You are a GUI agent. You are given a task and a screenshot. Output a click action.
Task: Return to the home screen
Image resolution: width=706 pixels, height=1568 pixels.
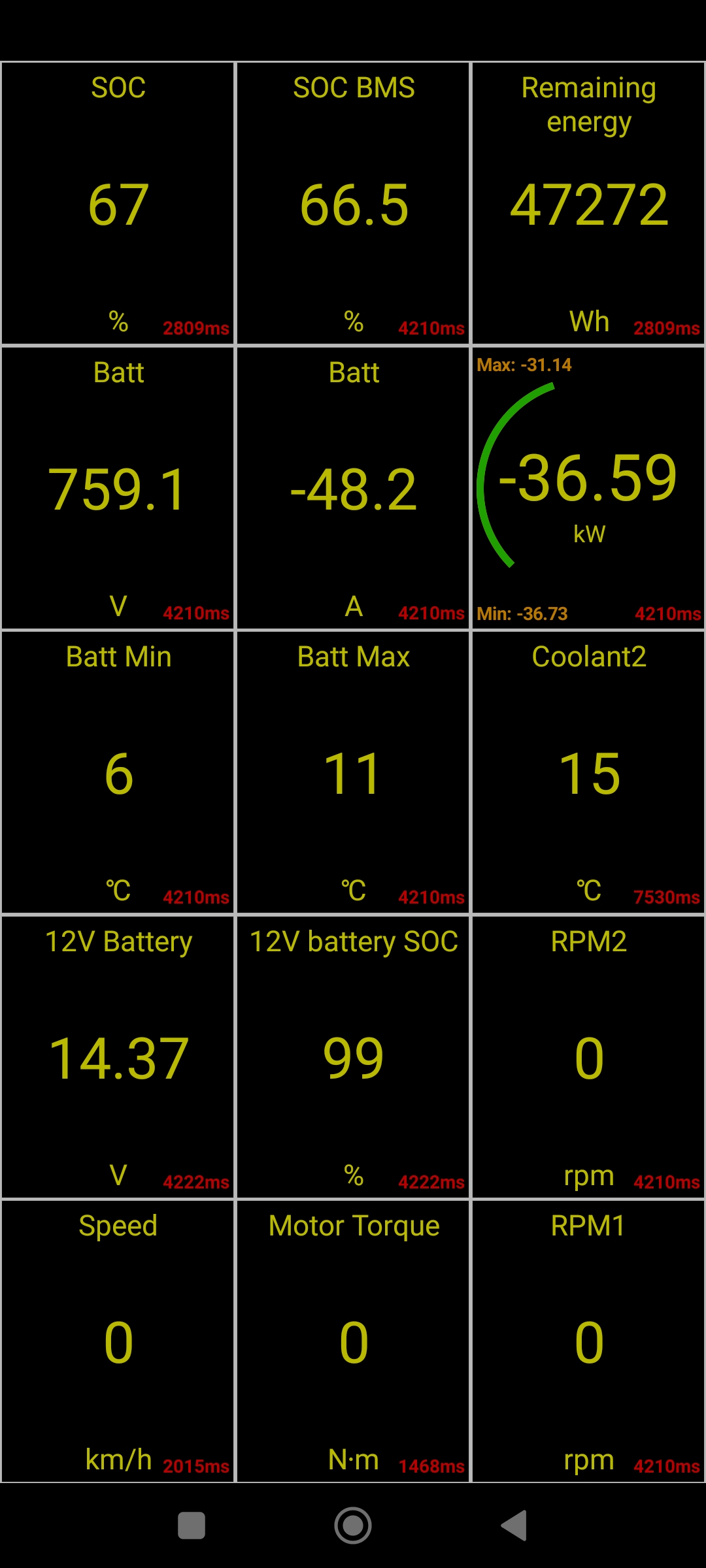pyautogui.click(x=353, y=1526)
